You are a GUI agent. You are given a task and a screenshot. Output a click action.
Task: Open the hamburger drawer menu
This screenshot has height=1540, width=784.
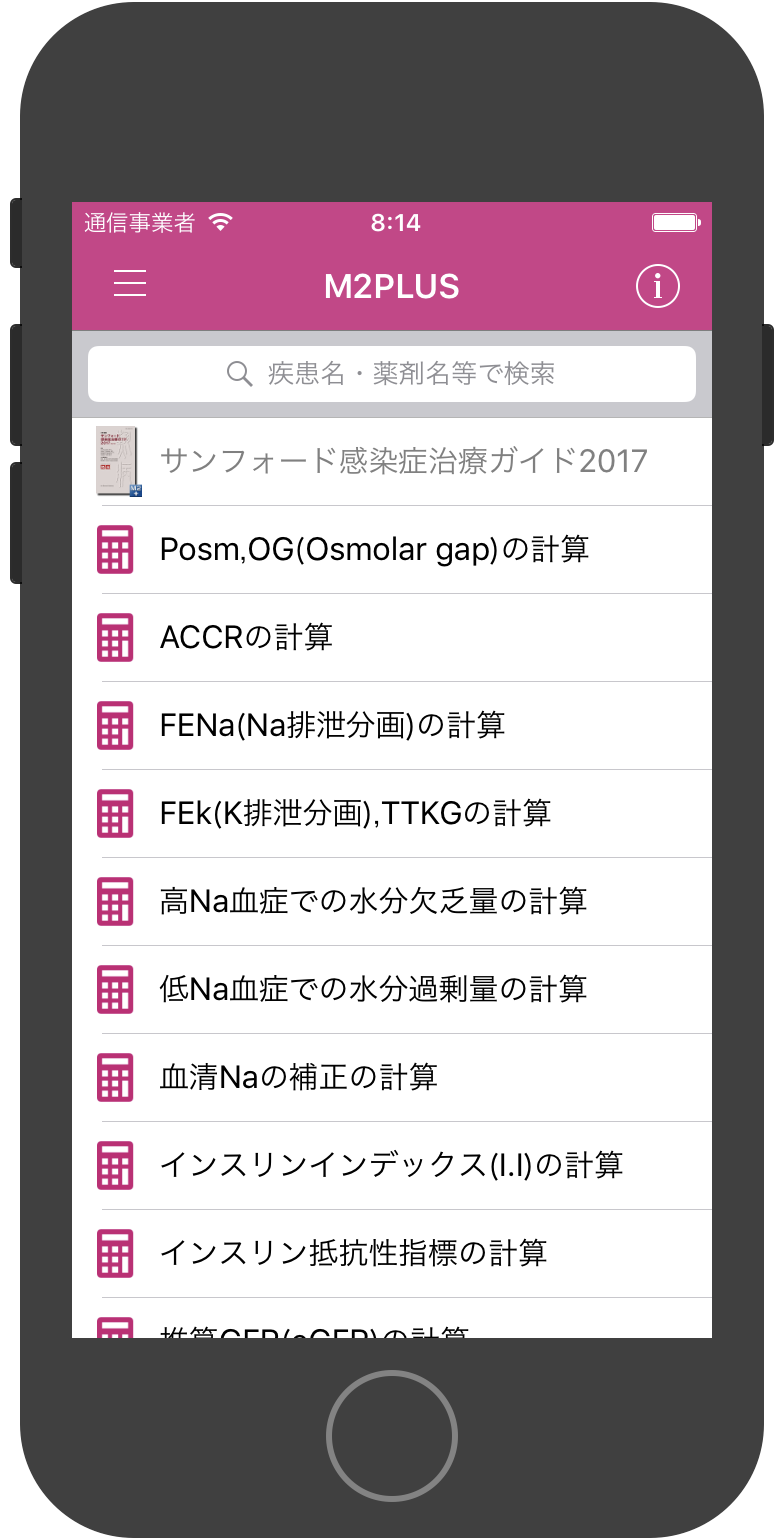click(130, 284)
